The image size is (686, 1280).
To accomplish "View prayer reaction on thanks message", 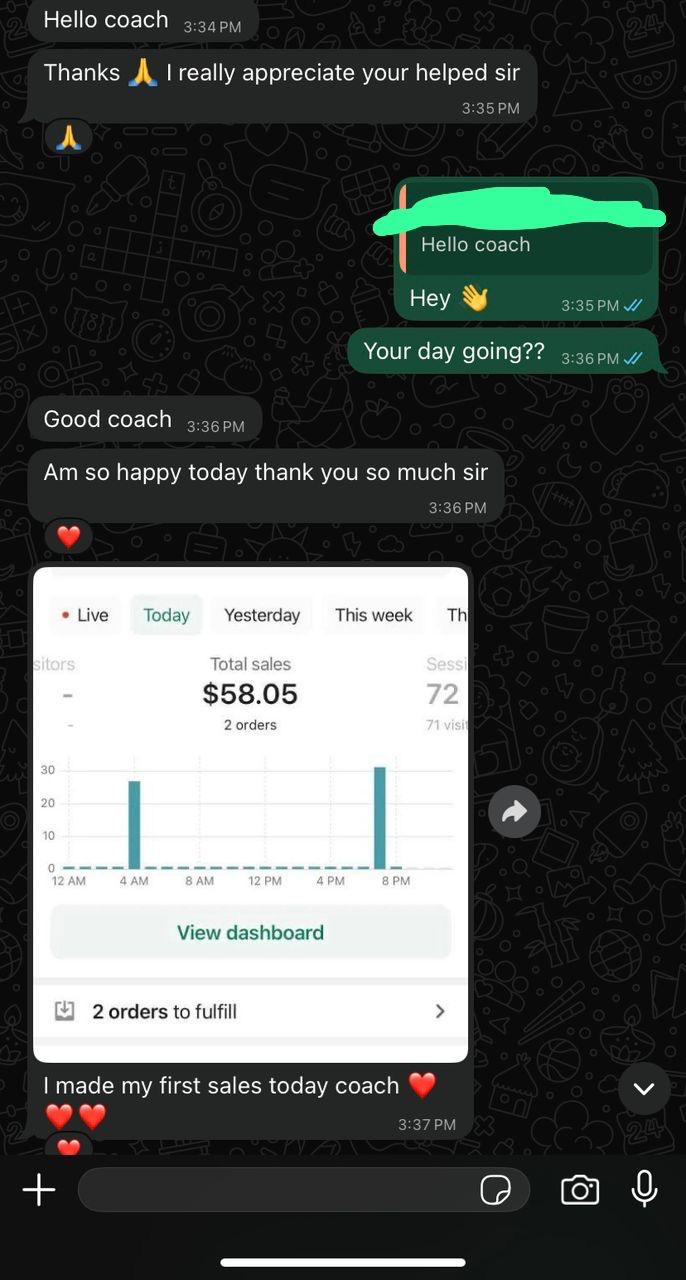I will (x=68, y=136).
